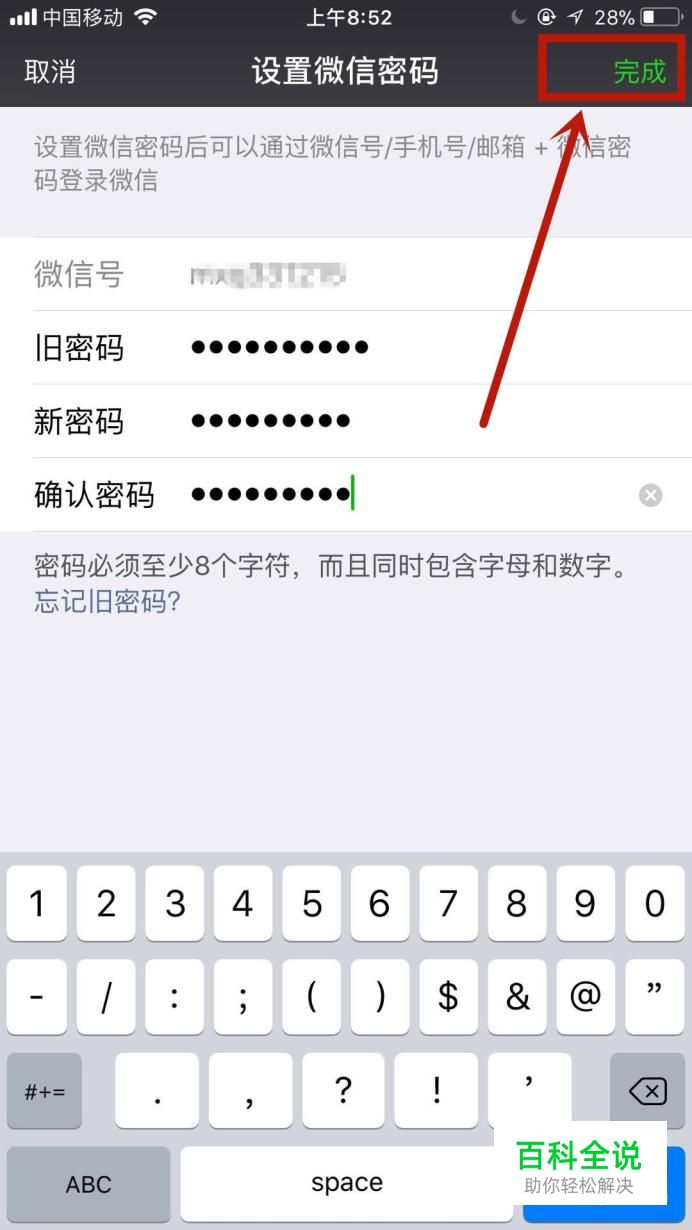Tap backspace on the keyboard

[x=648, y=1091]
